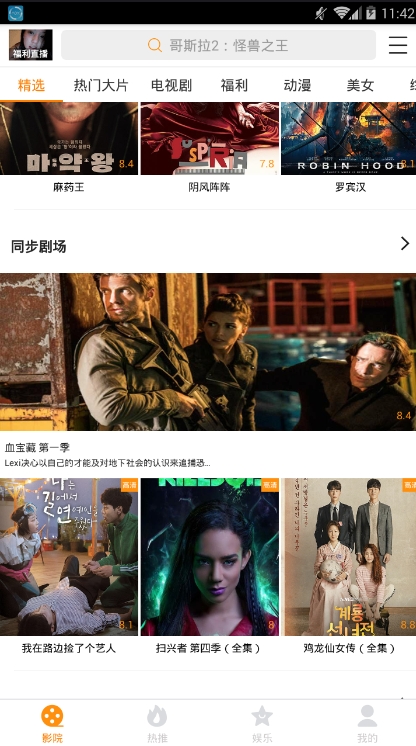This screenshot has width=416, height=746.
Task: Select the 福利 tab
Action: coord(234,85)
